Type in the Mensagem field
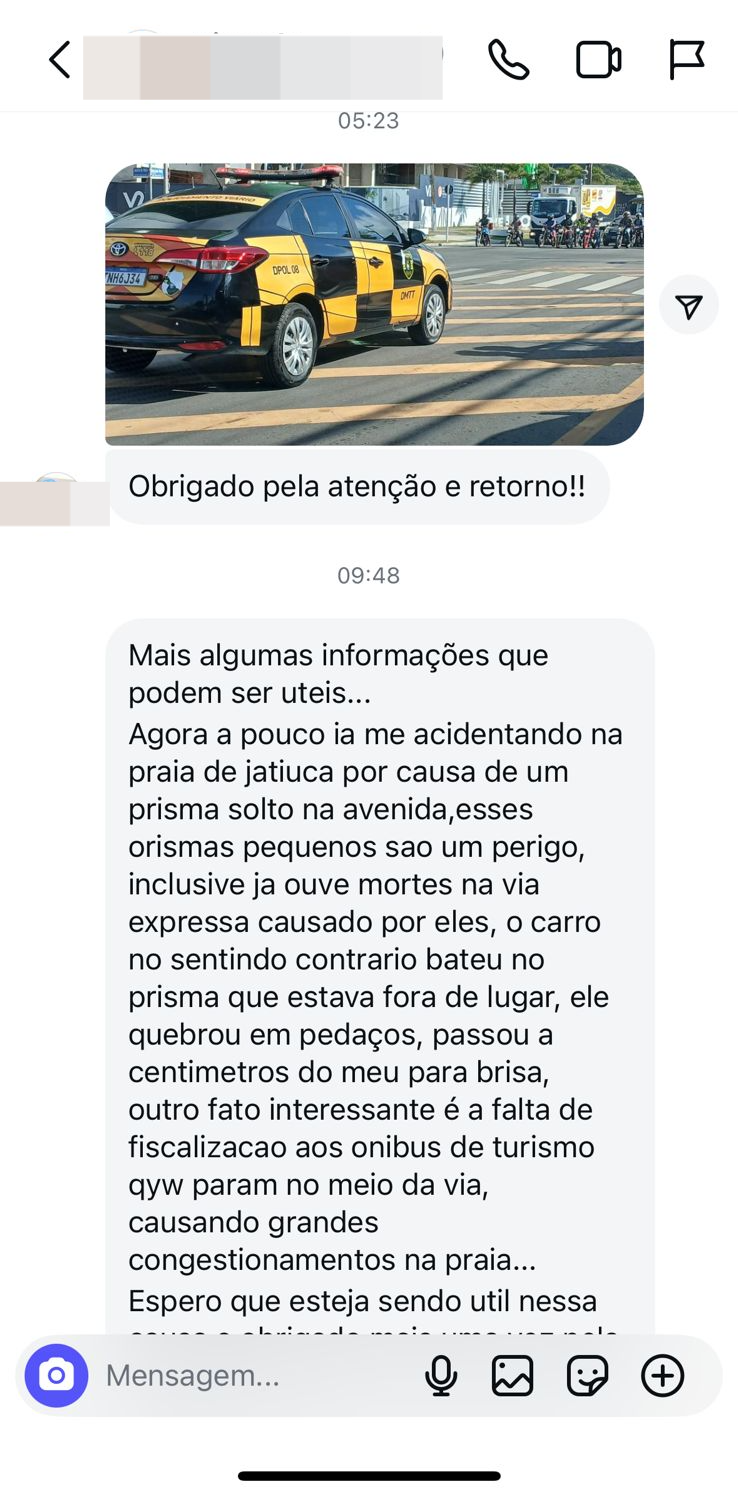This screenshot has height=1495, width=738. point(250,1376)
